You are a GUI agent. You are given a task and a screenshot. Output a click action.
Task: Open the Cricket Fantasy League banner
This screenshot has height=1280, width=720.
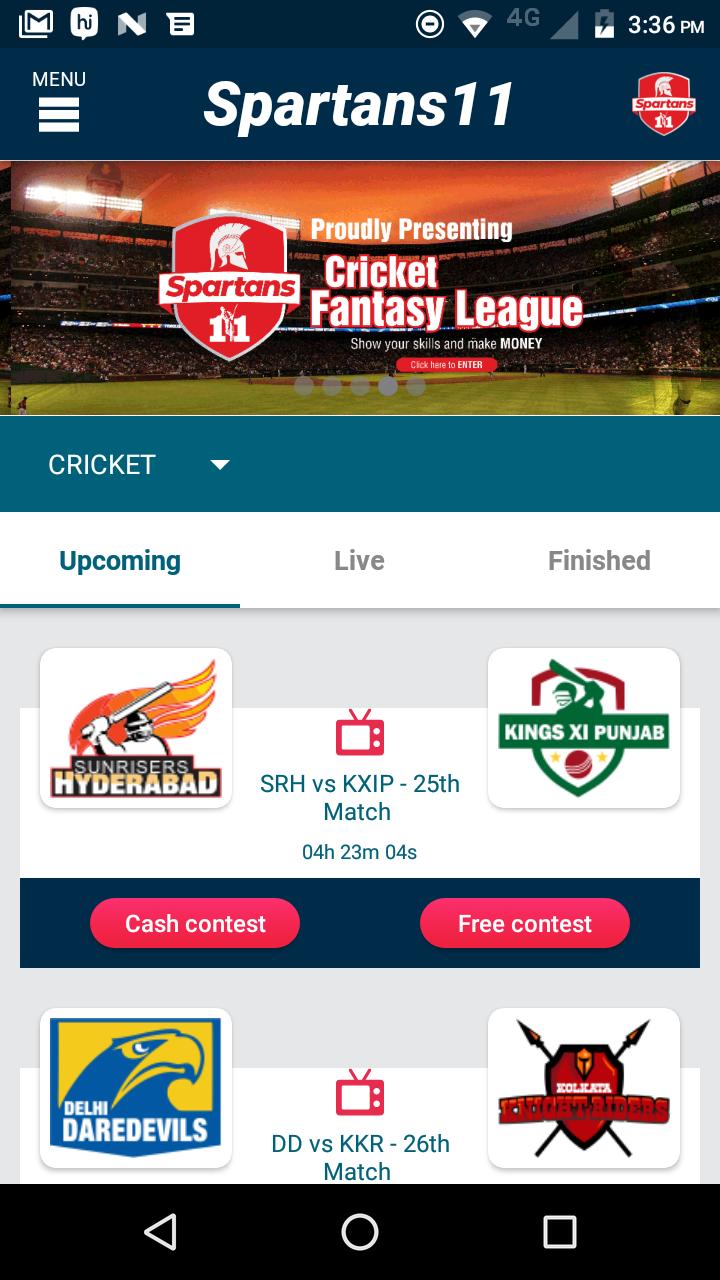coord(360,288)
